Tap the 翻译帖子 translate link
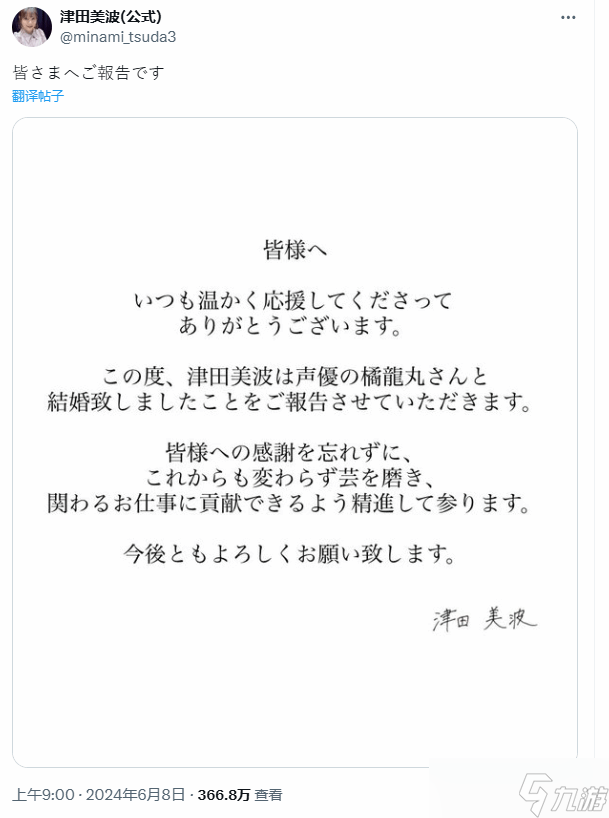The image size is (609, 818). 37,96
